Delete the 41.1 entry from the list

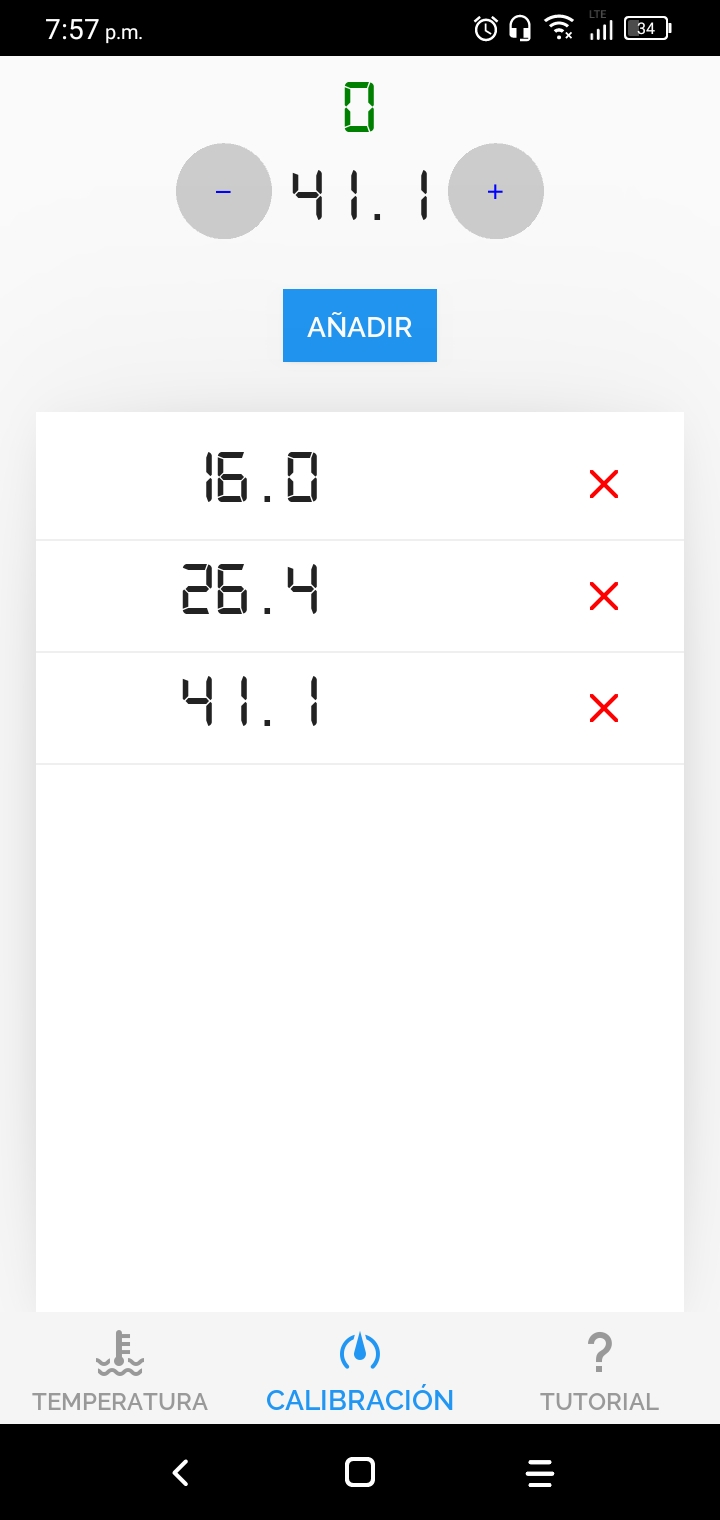click(604, 708)
